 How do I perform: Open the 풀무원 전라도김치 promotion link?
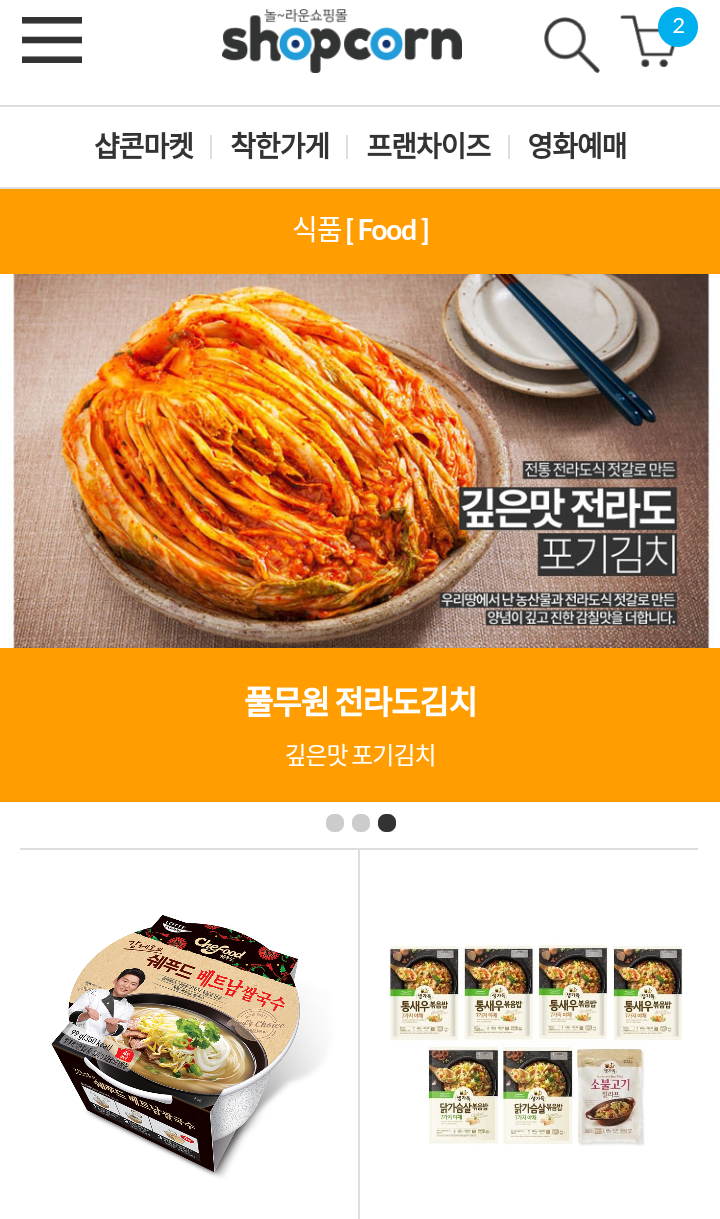coord(360,700)
